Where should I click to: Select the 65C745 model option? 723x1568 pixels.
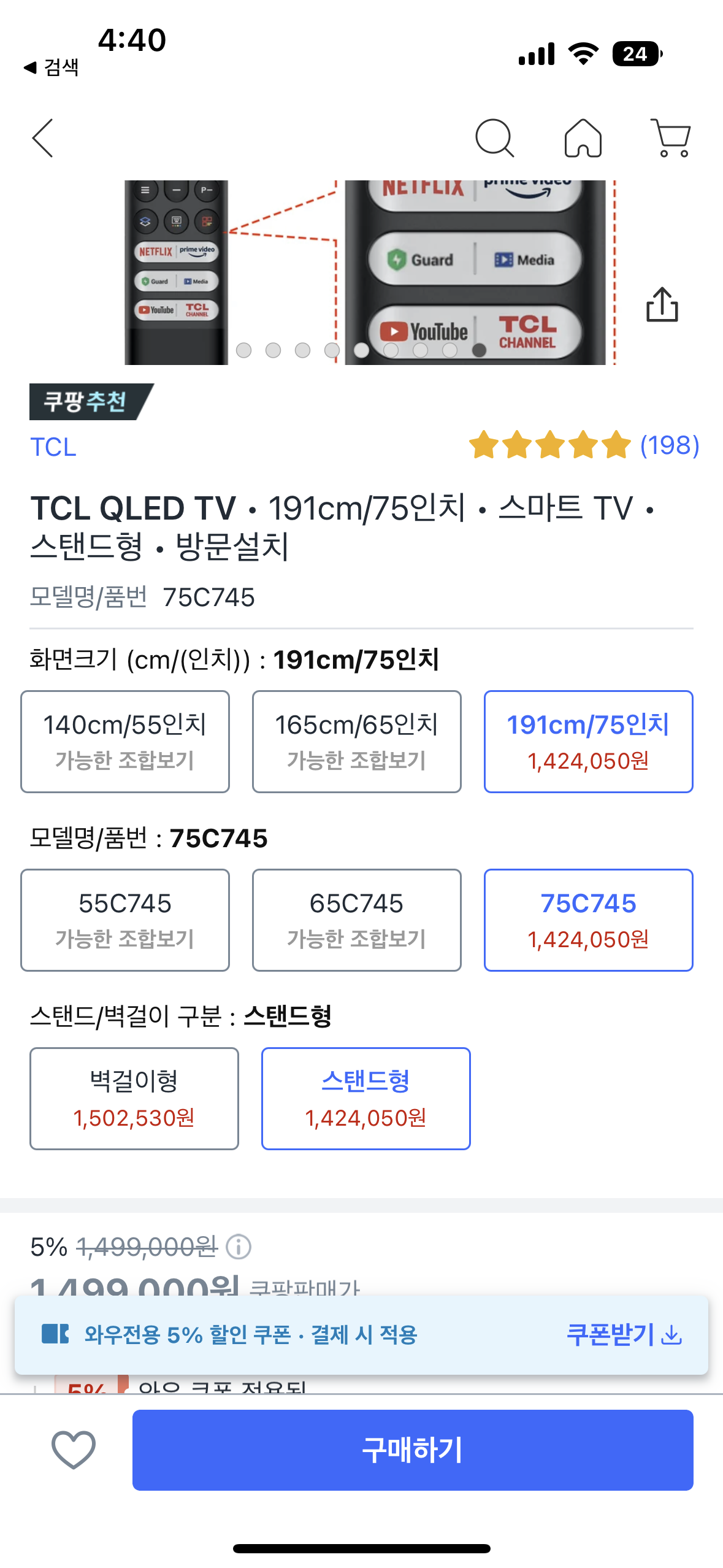pyautogui.click(x=356, y=919)
